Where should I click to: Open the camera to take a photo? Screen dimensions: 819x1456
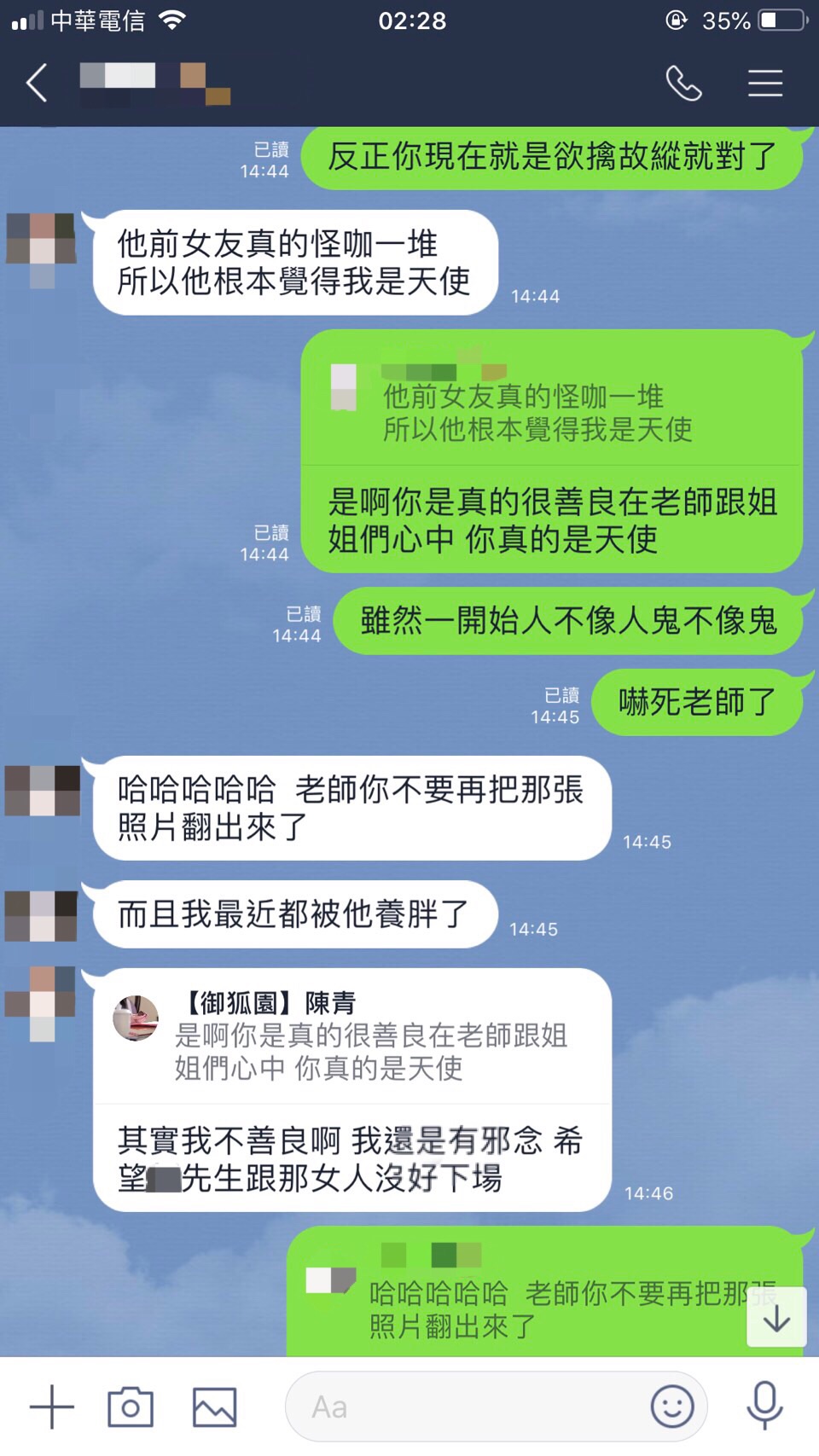click(131, 1407)
